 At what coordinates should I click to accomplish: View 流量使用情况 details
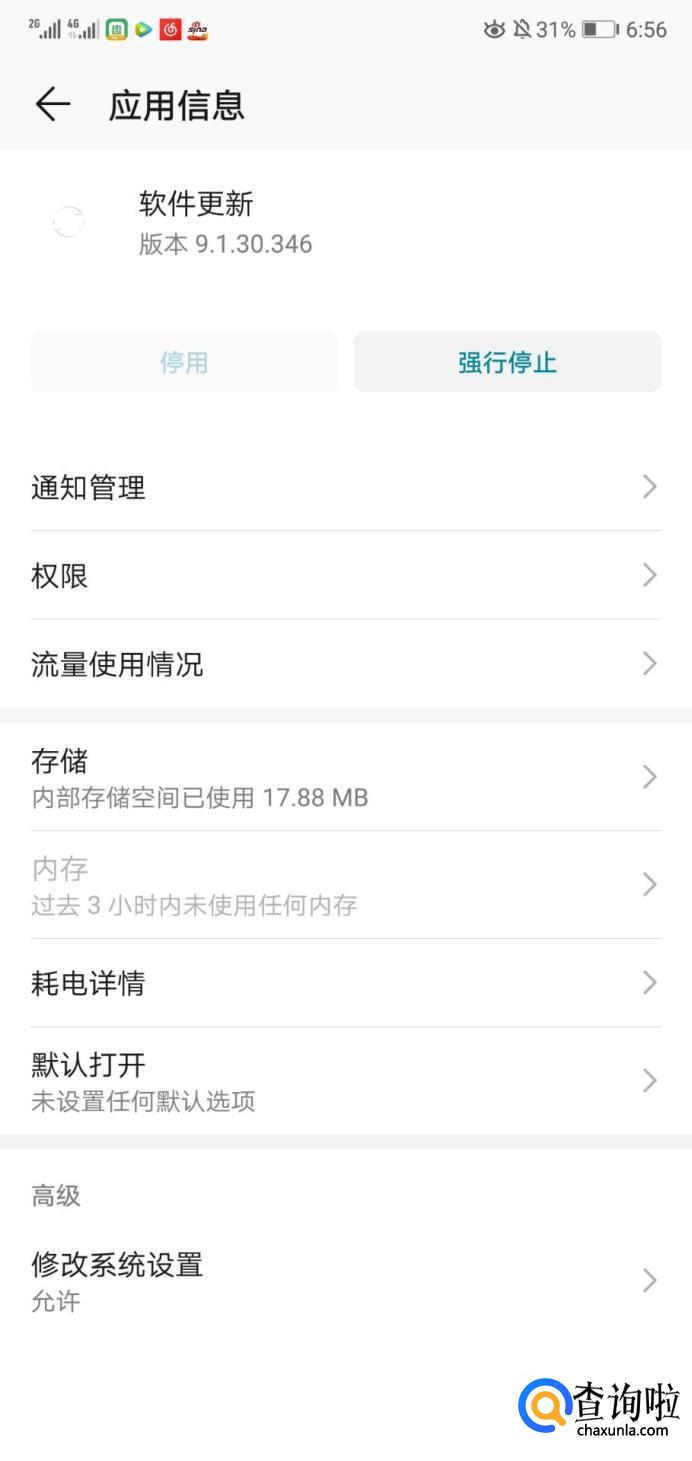coord(345,663)
